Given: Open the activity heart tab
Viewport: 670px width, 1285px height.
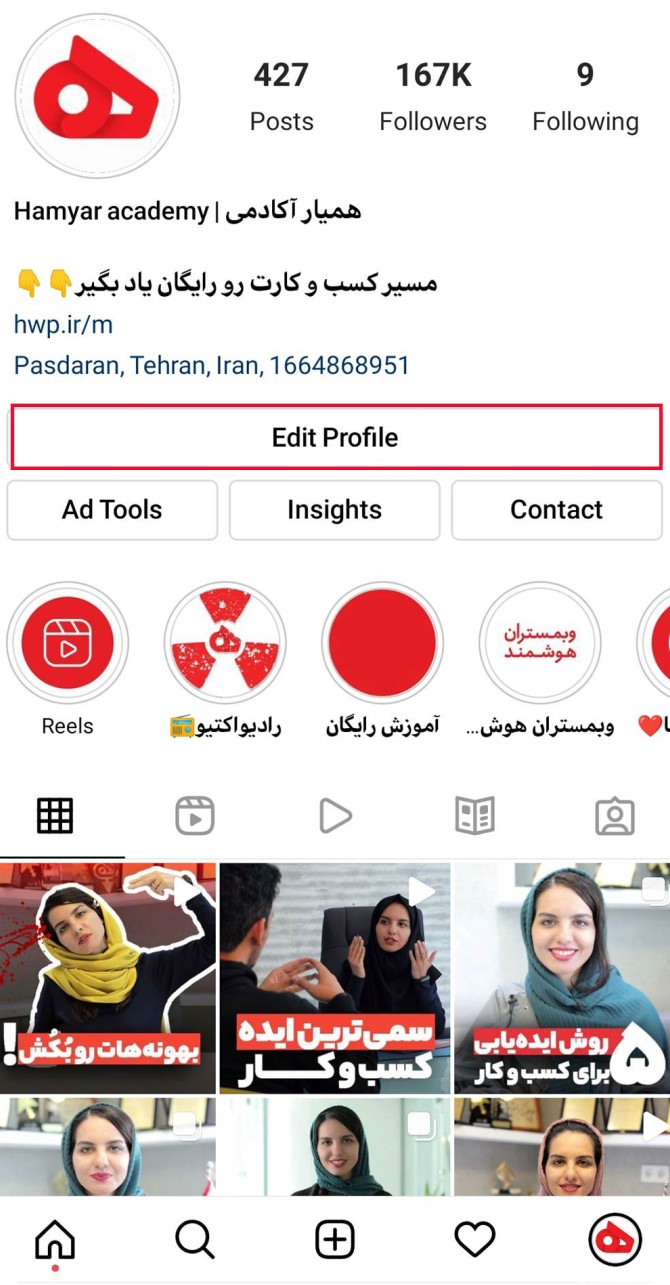Looking at the screenshot, I should point(475,1240).
